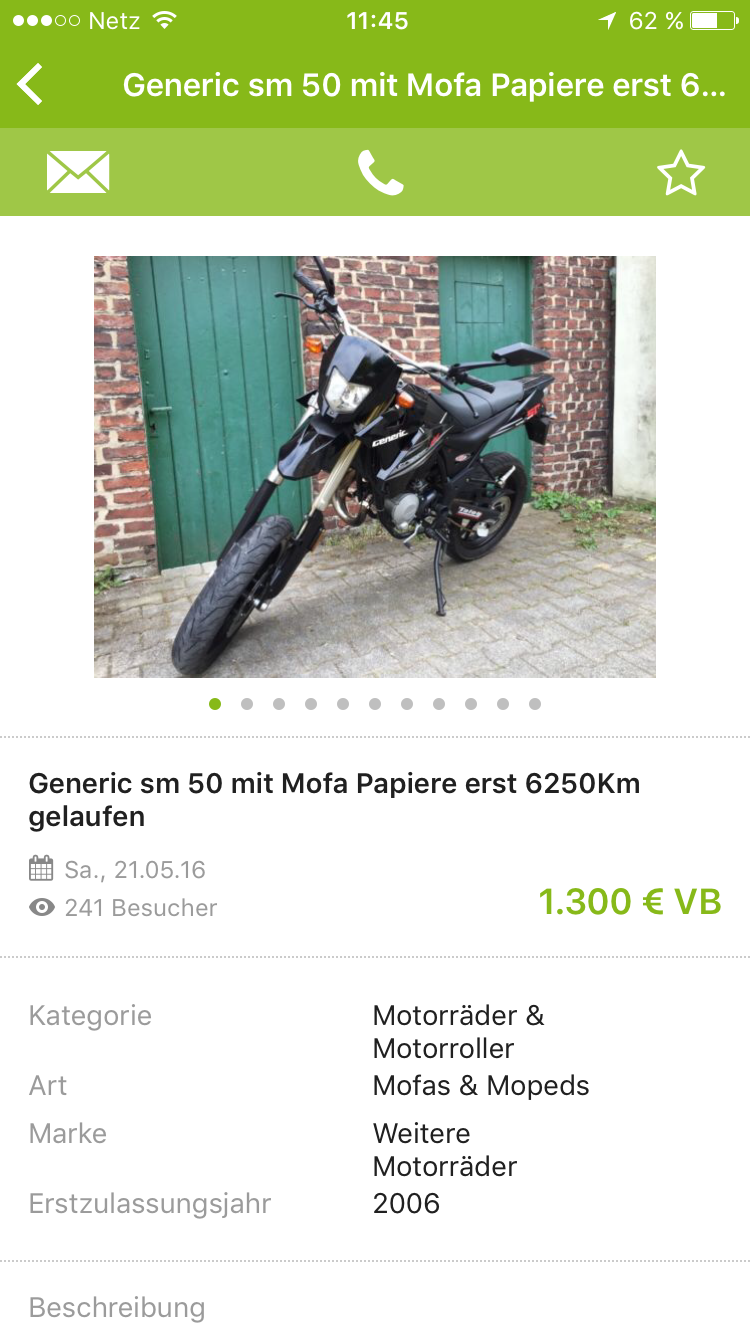Go back using the header arrow
Viewport: 750px width, 1334px height.
point(31,85)
